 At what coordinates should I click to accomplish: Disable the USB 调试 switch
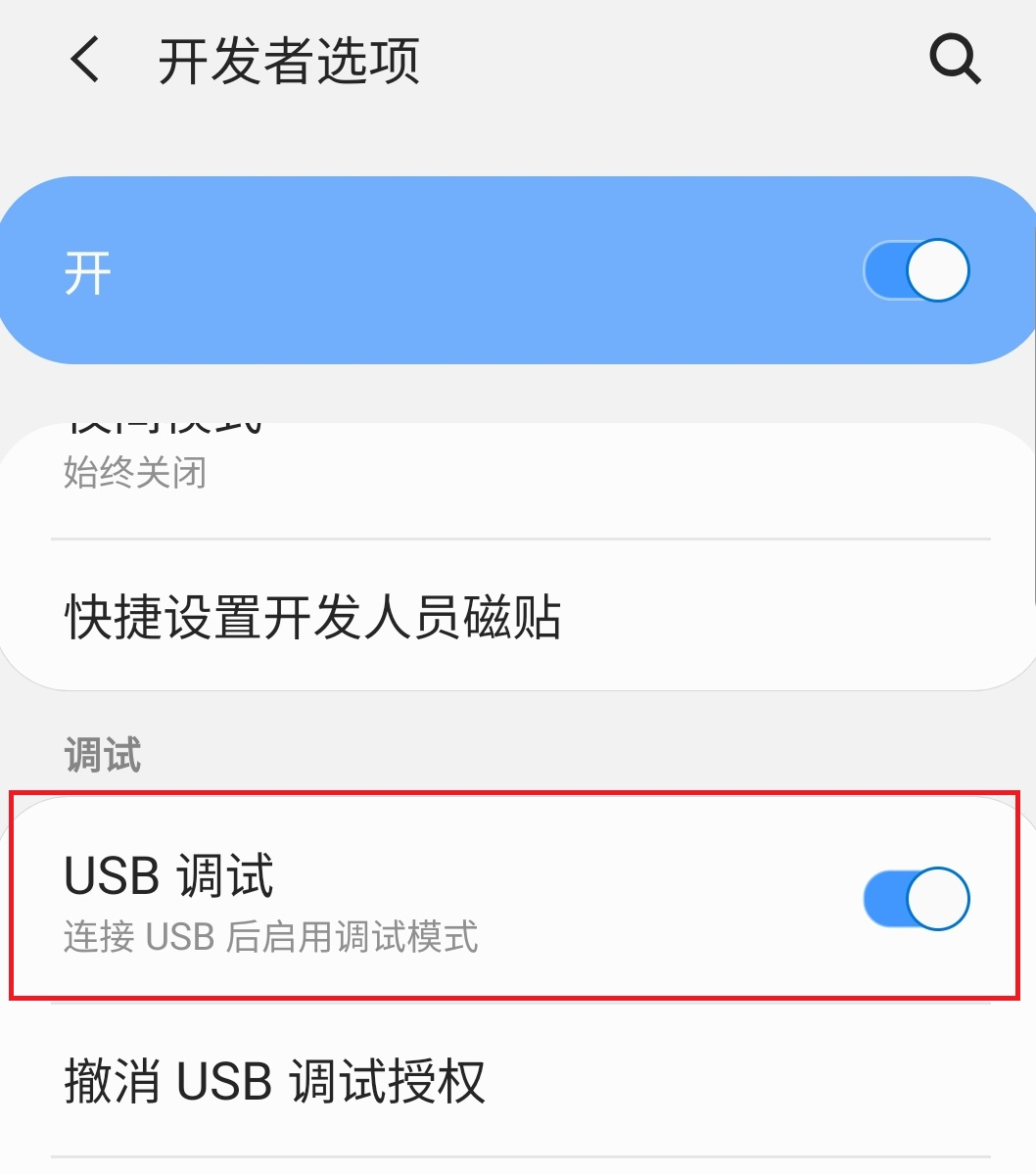[x=916, y=899]
